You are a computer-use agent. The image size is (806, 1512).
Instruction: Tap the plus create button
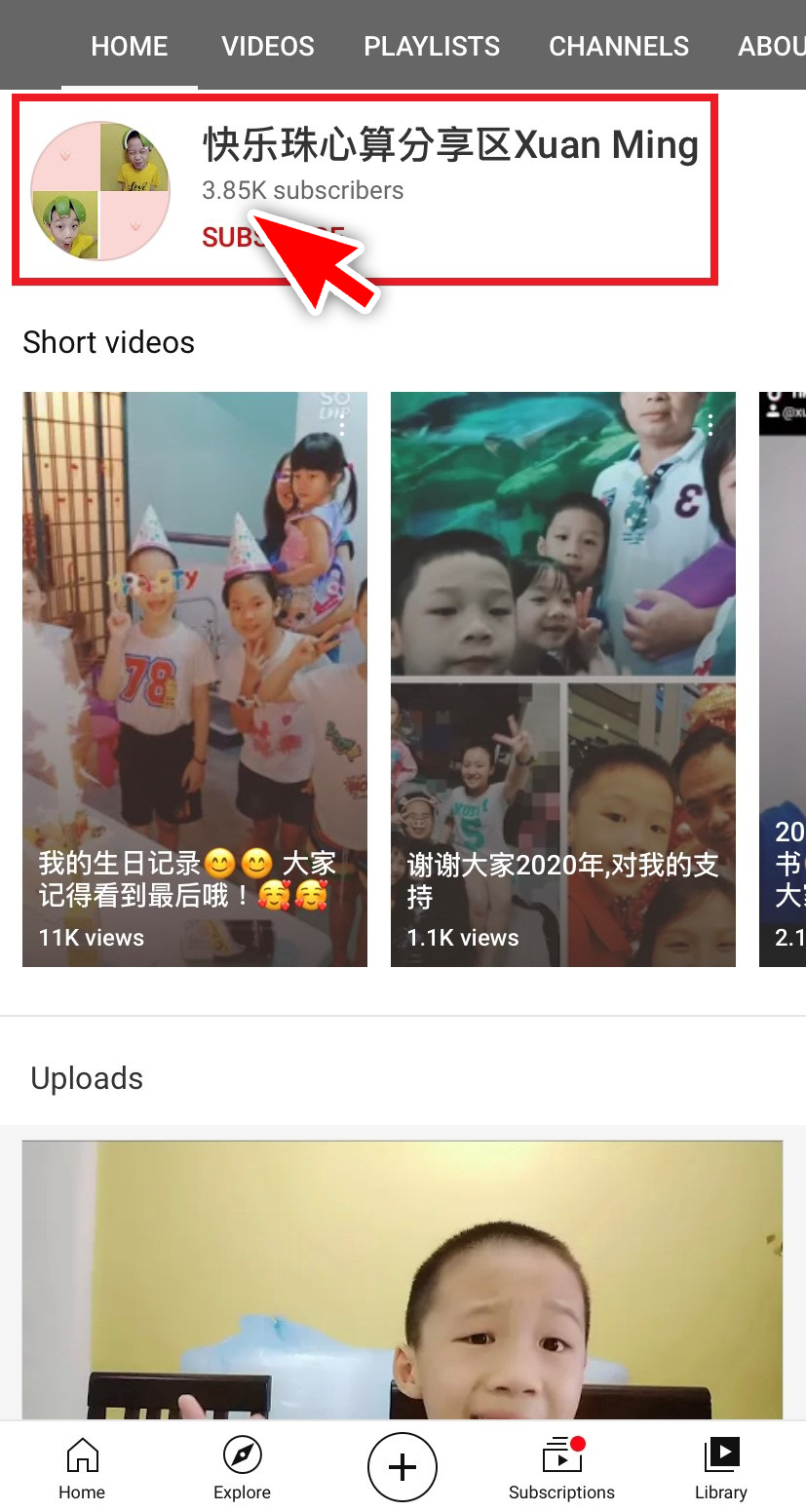pyautogui.click(x=403, y=1467)
